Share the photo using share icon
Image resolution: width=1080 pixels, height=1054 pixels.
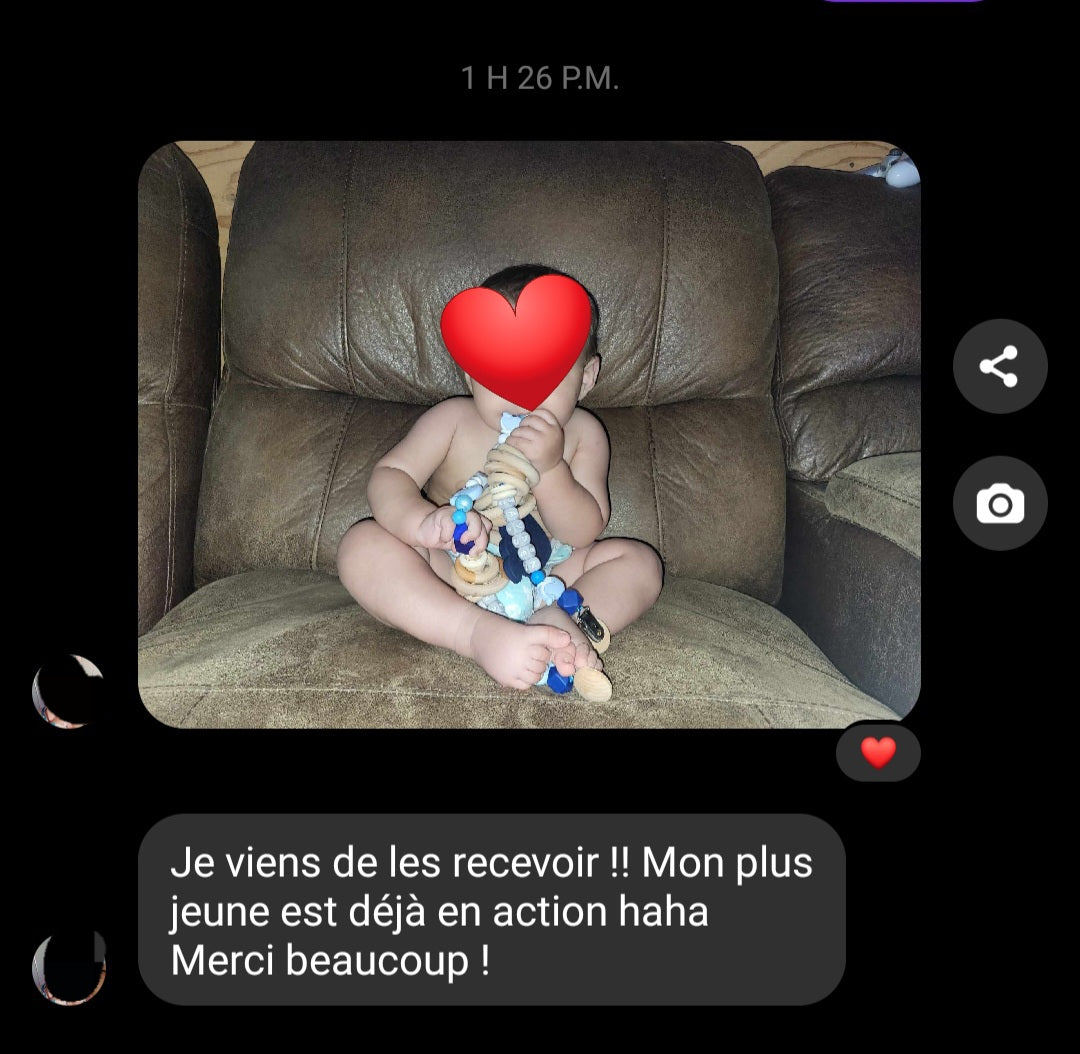[x=999, y=367]
